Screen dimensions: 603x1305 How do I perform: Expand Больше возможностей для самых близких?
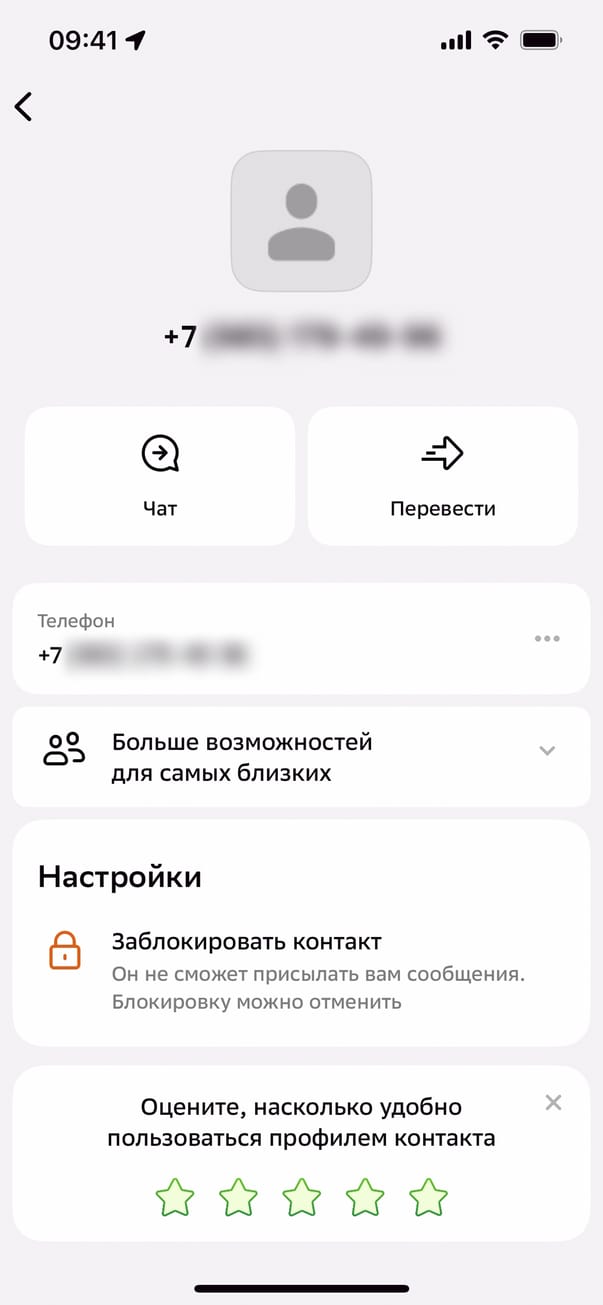click(x=546, y=751)
